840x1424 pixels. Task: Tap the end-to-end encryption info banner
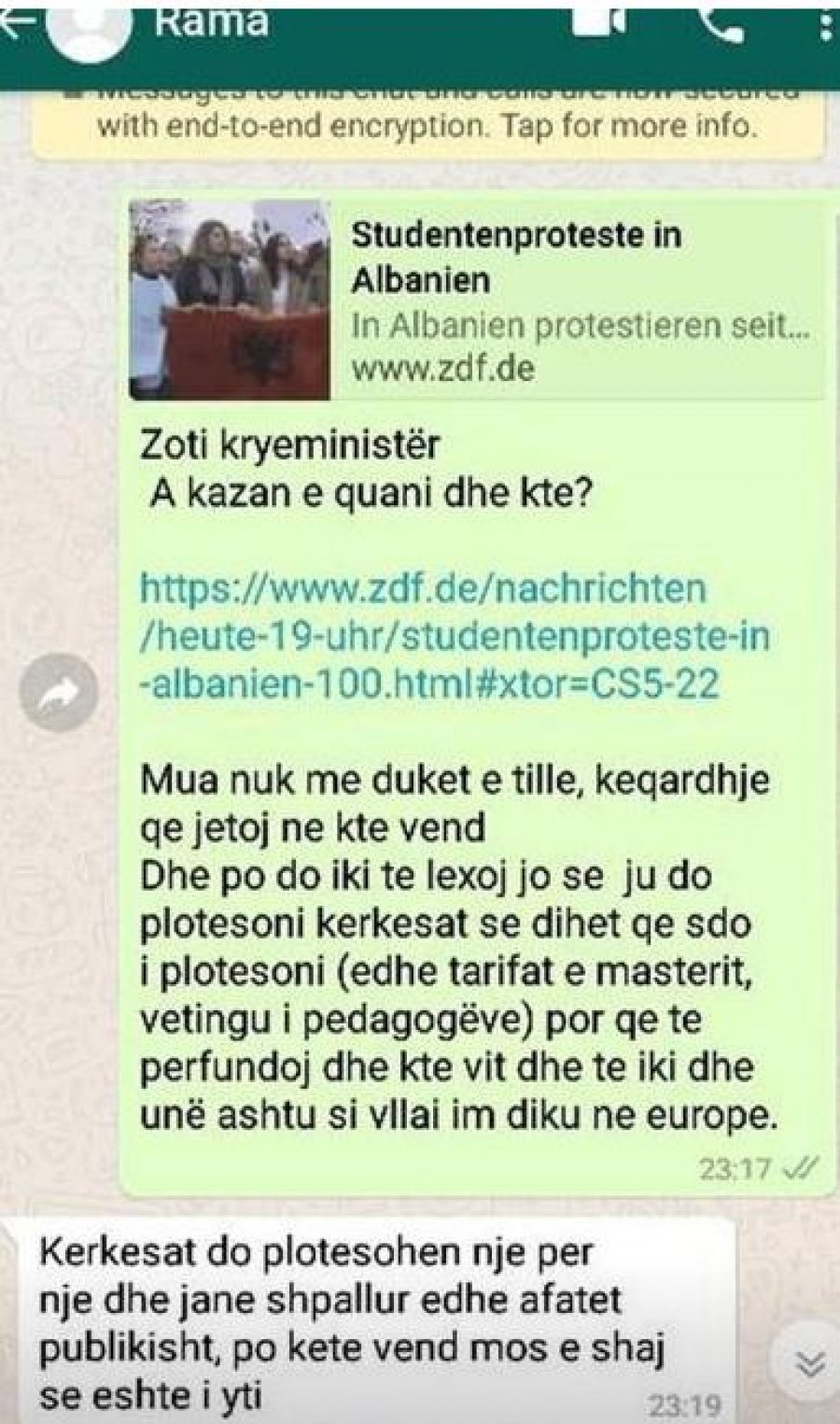tap(427, 121)
